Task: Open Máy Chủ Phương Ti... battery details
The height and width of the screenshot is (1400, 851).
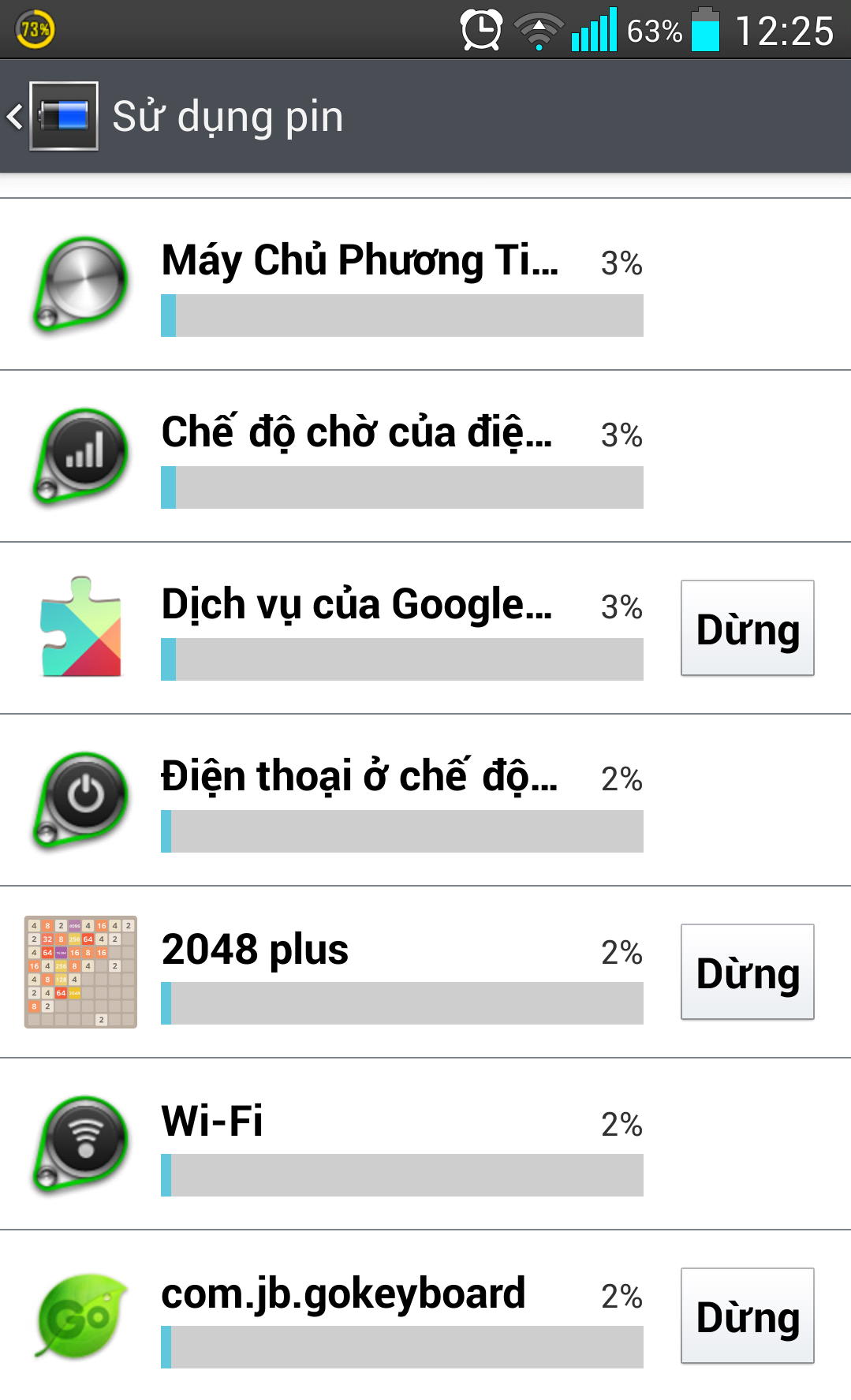Action: (x=359, y=285)
